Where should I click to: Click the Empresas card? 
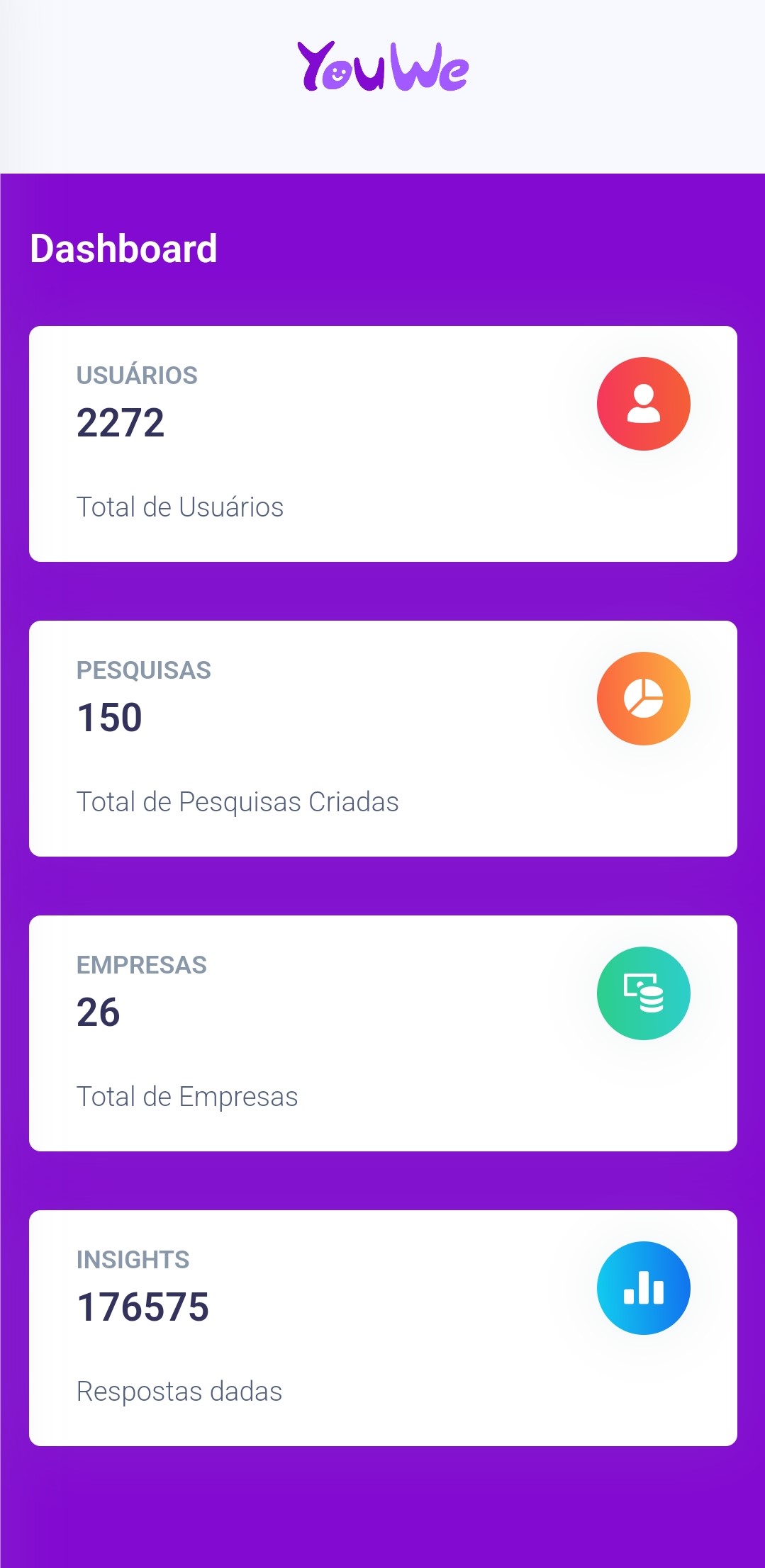coord(383,1031)
